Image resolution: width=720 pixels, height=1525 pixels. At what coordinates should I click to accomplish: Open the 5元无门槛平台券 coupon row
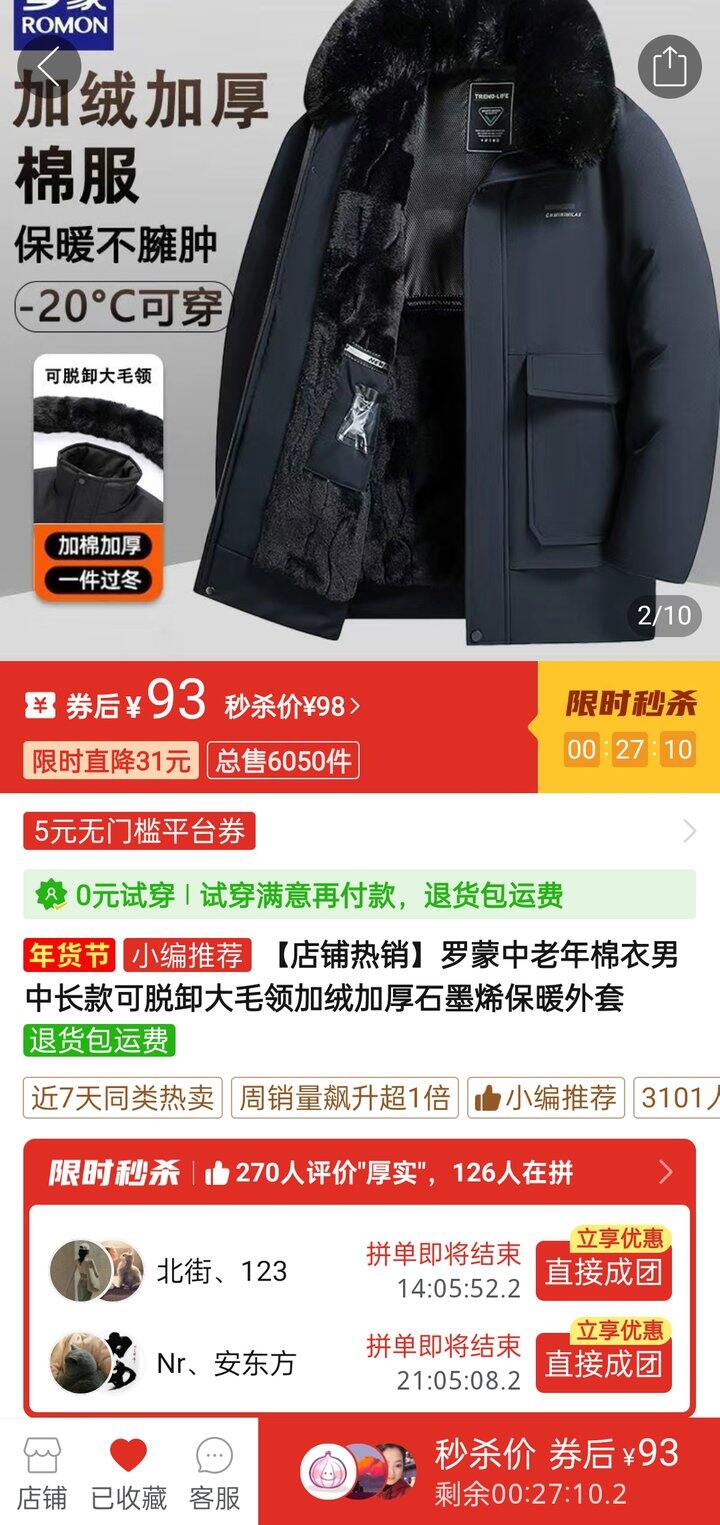[x=360, y=831]
